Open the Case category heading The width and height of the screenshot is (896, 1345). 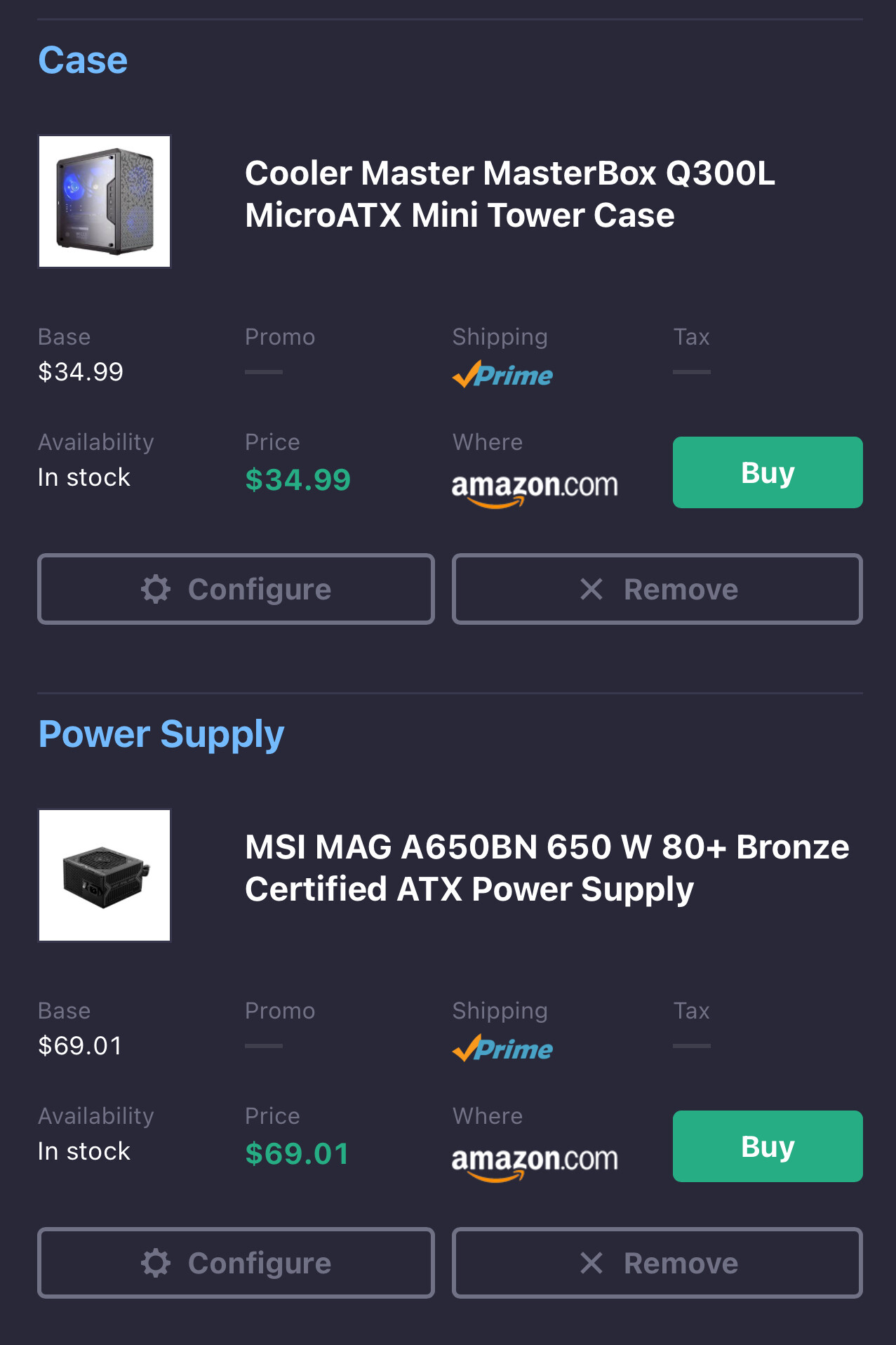(x=83, y=60)
